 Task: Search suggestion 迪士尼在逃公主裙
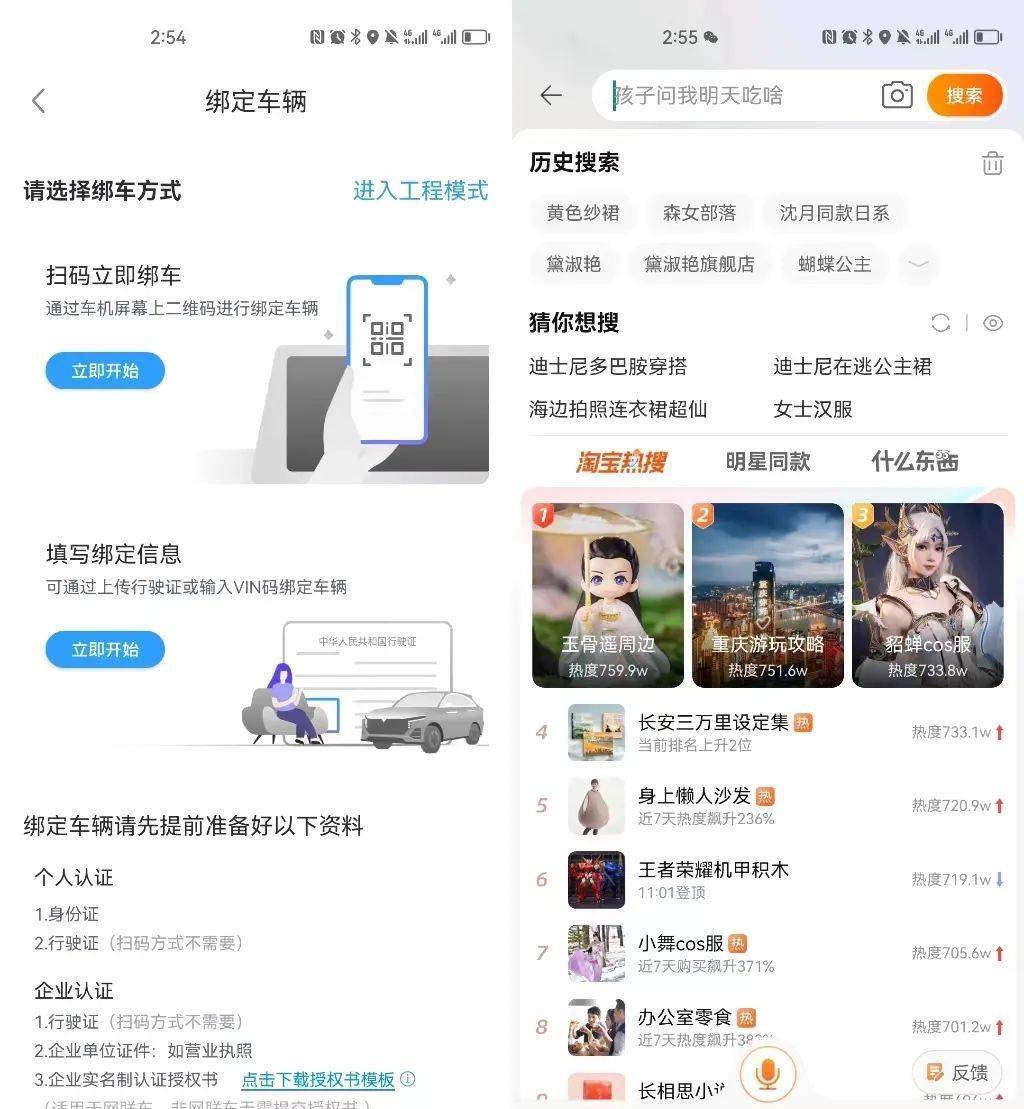pyautogui.click(x=852, y=367)
